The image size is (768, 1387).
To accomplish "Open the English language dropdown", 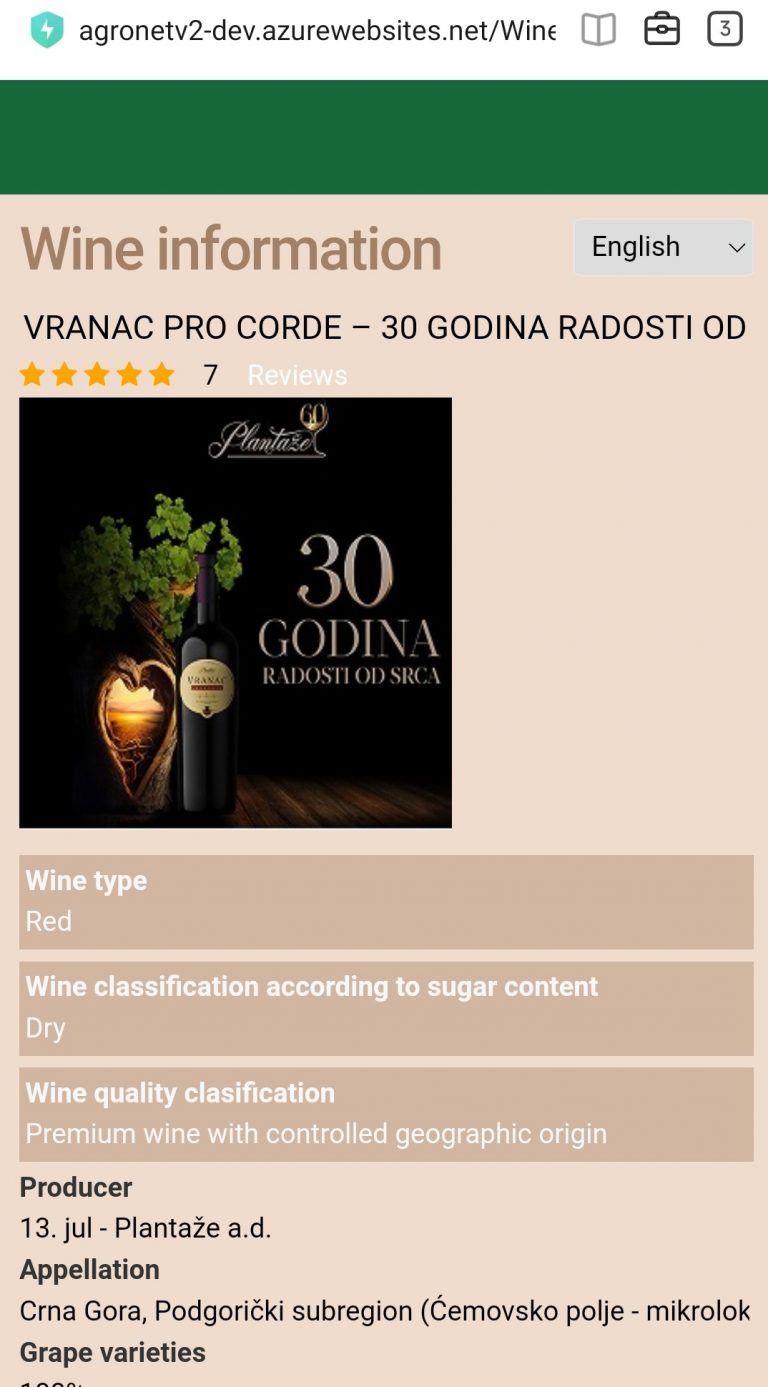I will click(x=663, y=247).
